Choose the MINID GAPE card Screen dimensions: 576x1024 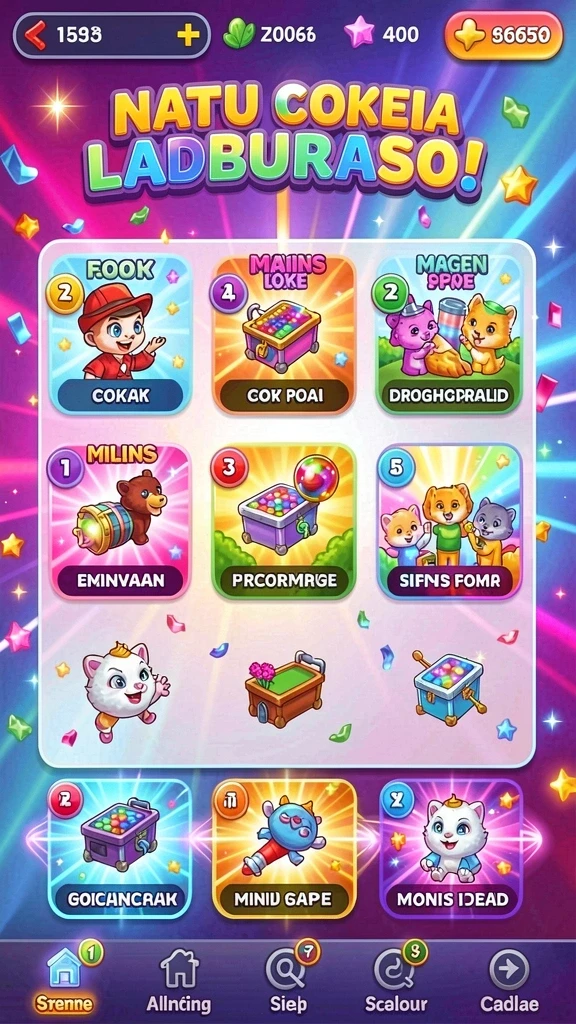click(285, 848)
